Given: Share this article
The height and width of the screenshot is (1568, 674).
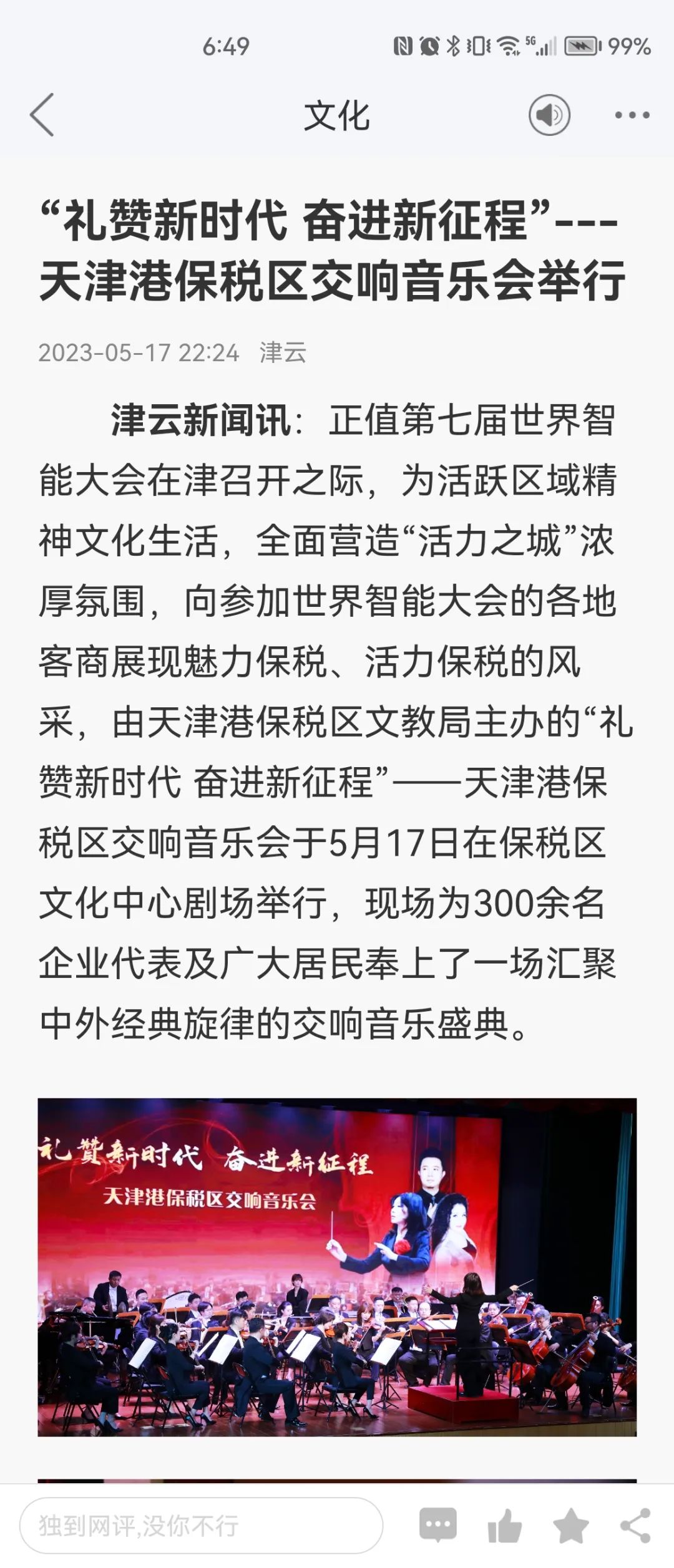Looking at the screenshot, I should [635, 1526].
